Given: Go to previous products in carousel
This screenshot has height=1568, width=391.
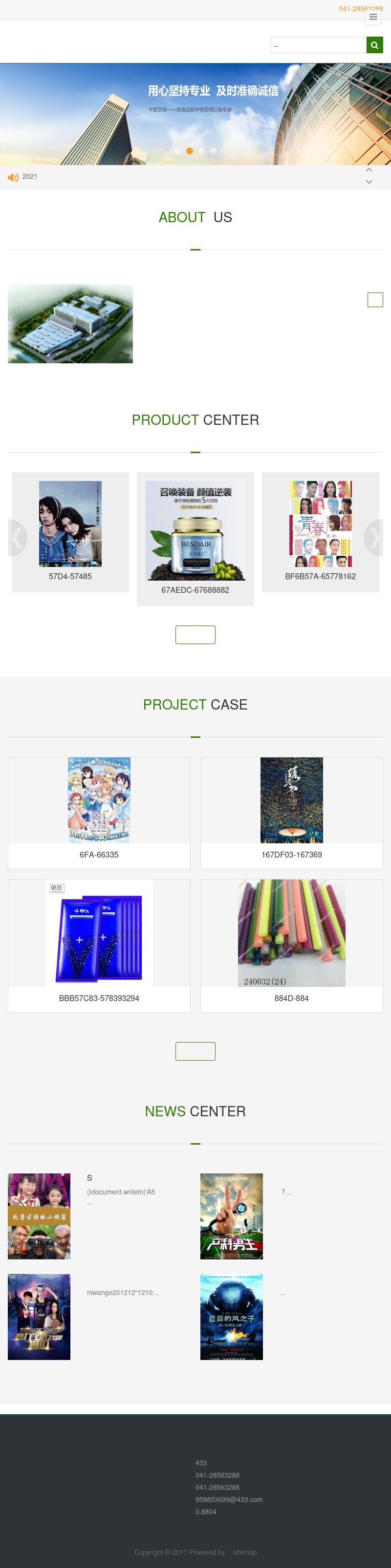Looking at the screenshot, I should (x=17, y=538).
